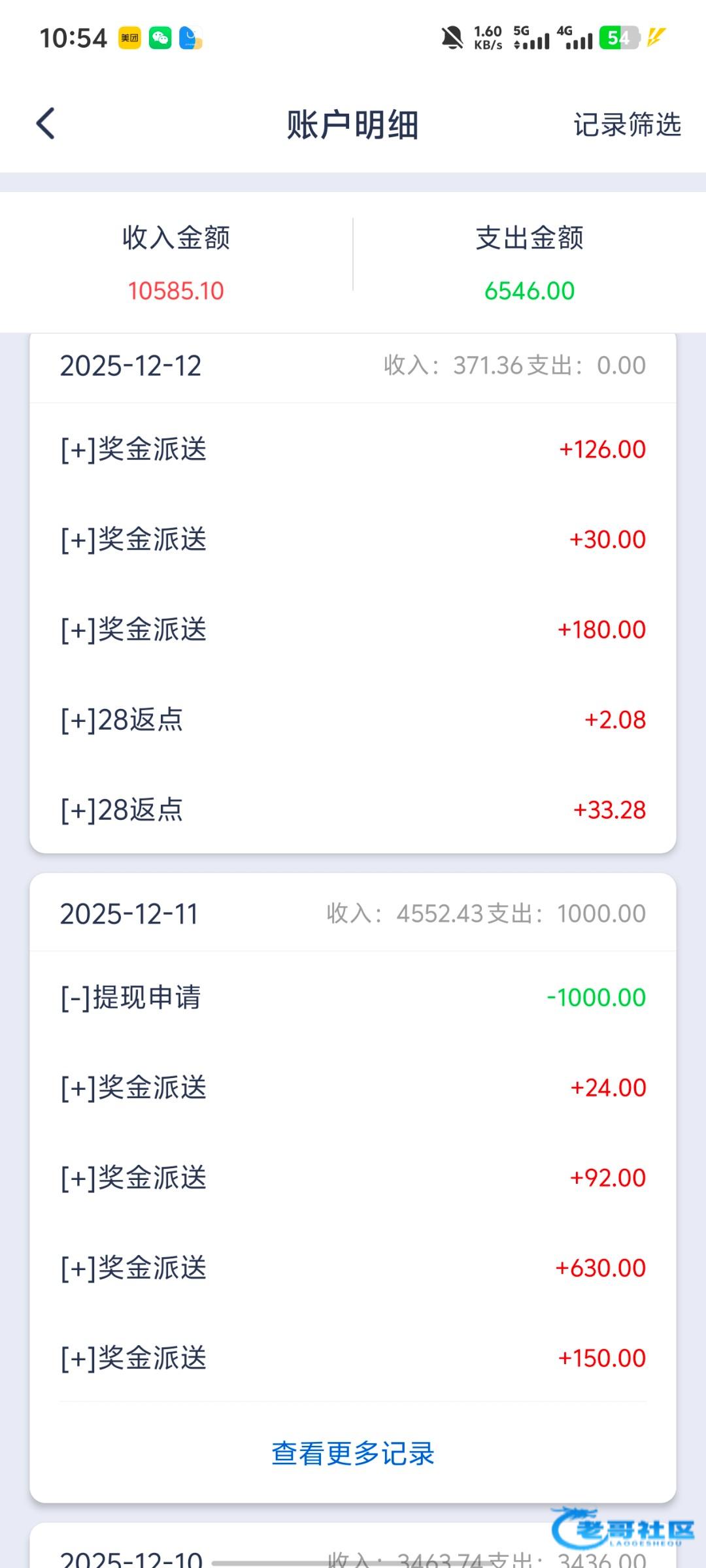Open 记录筛选 record filter
This screenshot has width=706, height=1568.
(x=627, y=124)
